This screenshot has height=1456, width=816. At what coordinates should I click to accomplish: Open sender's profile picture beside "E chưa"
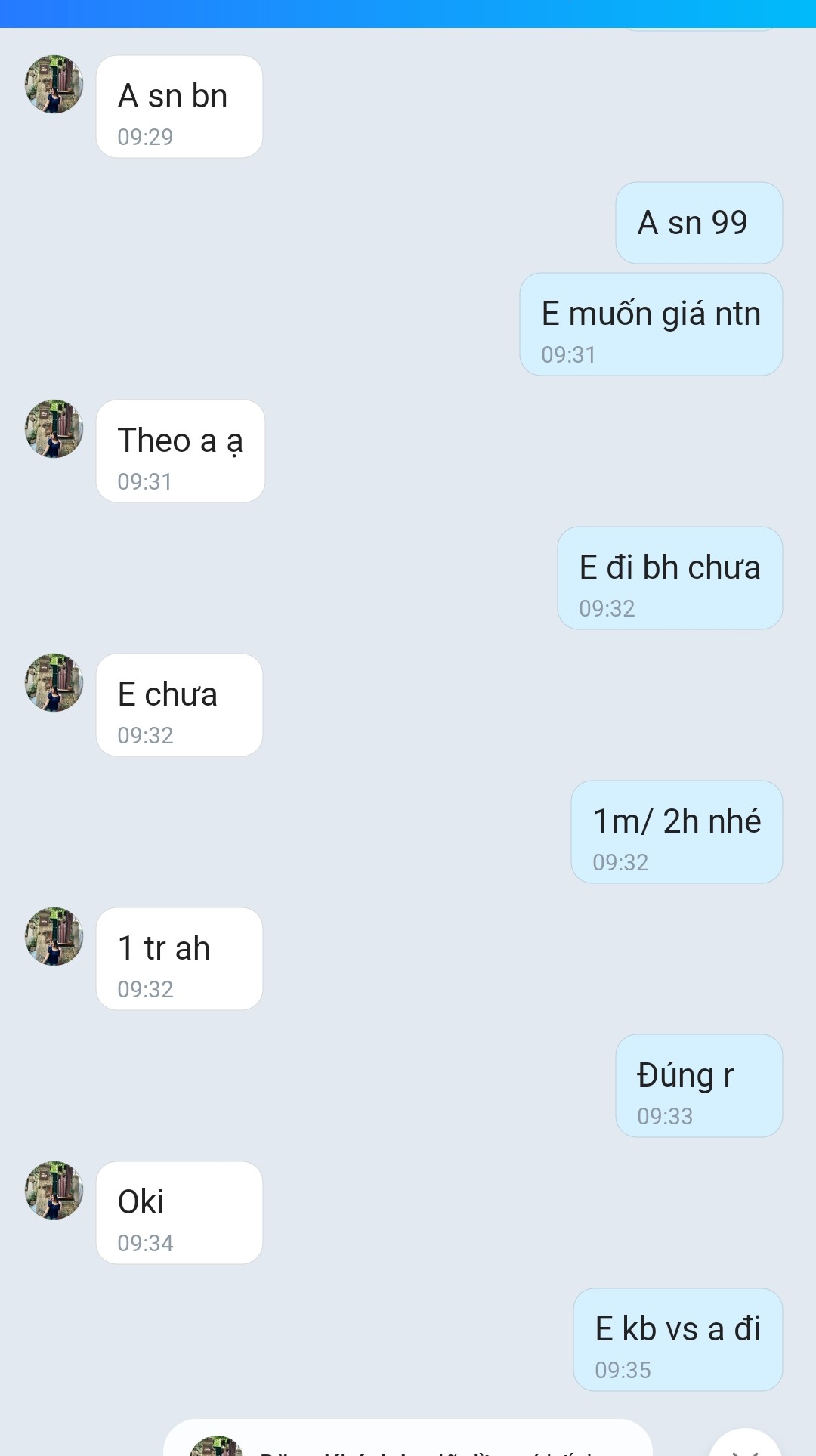point(54,682)
